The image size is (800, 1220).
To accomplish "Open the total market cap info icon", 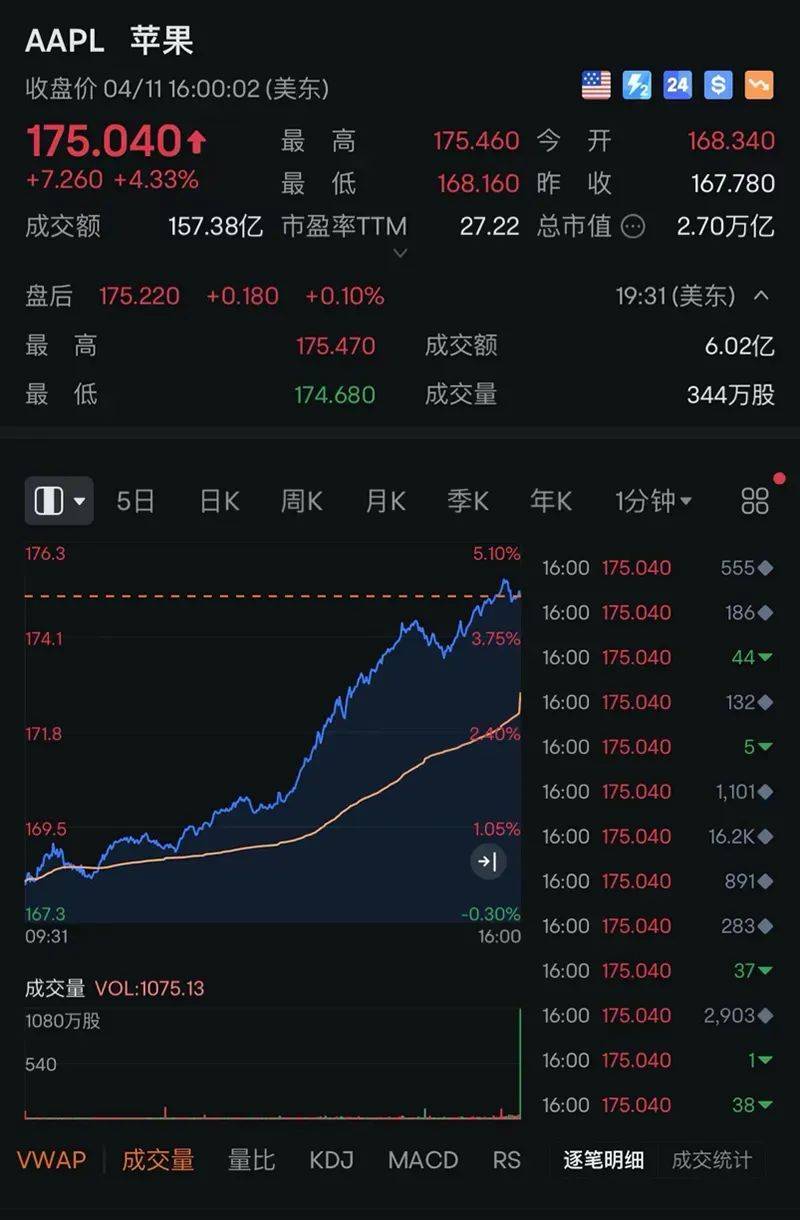I will coord(634,227).
